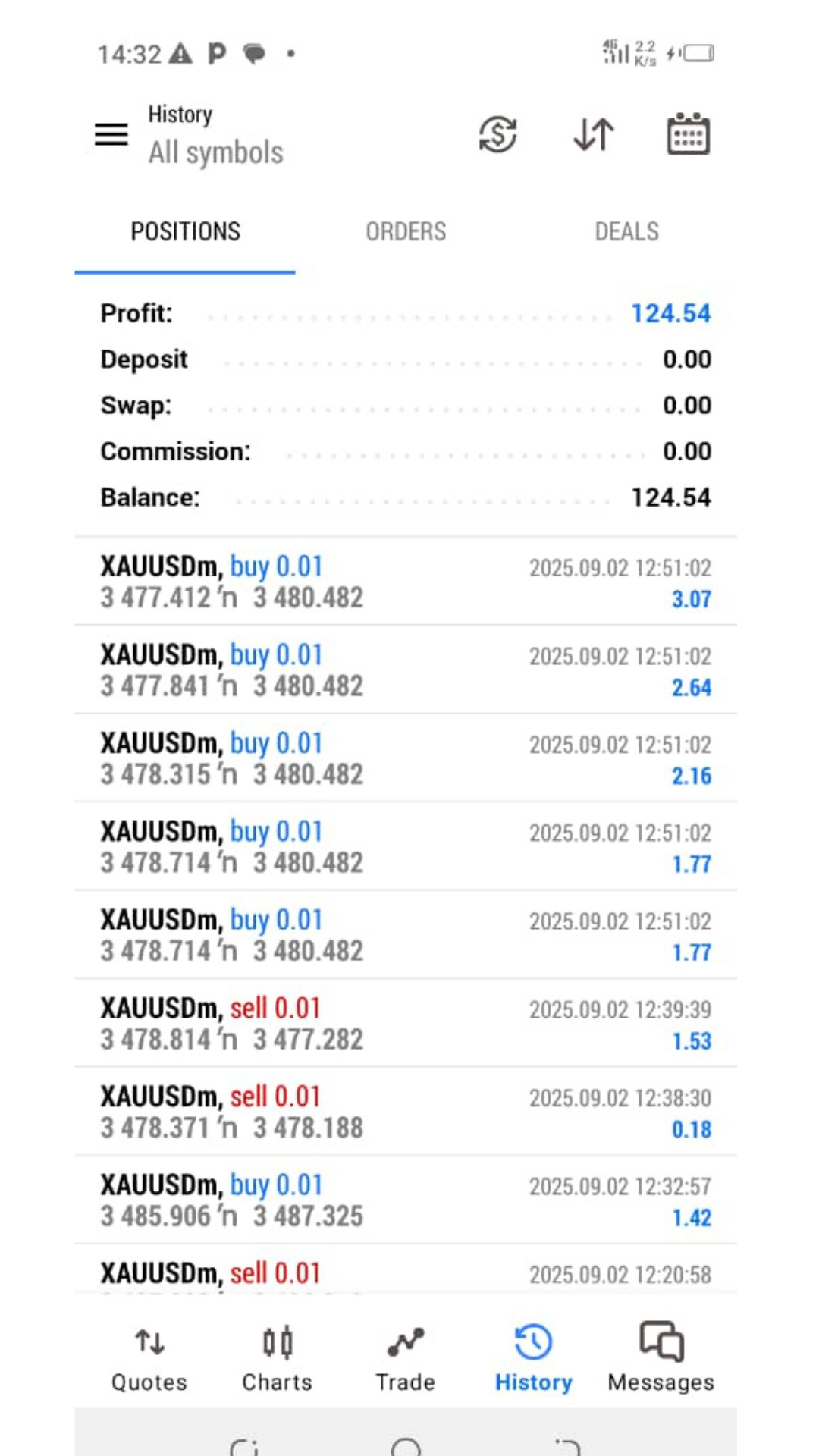
Task: Switch to the DEALS tab
Action: 626,231
